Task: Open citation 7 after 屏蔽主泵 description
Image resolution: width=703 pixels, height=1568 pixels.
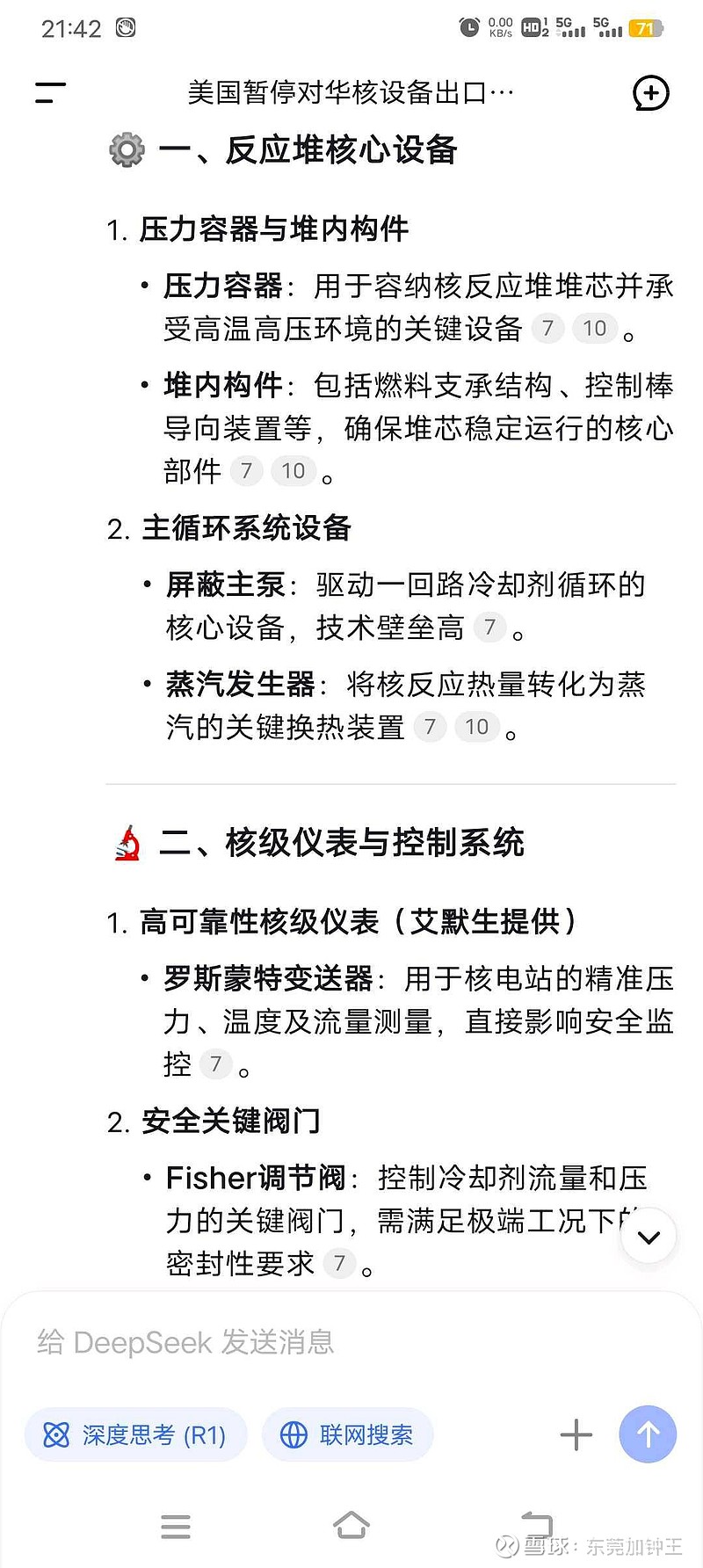Action: click(x=490, y=628)
